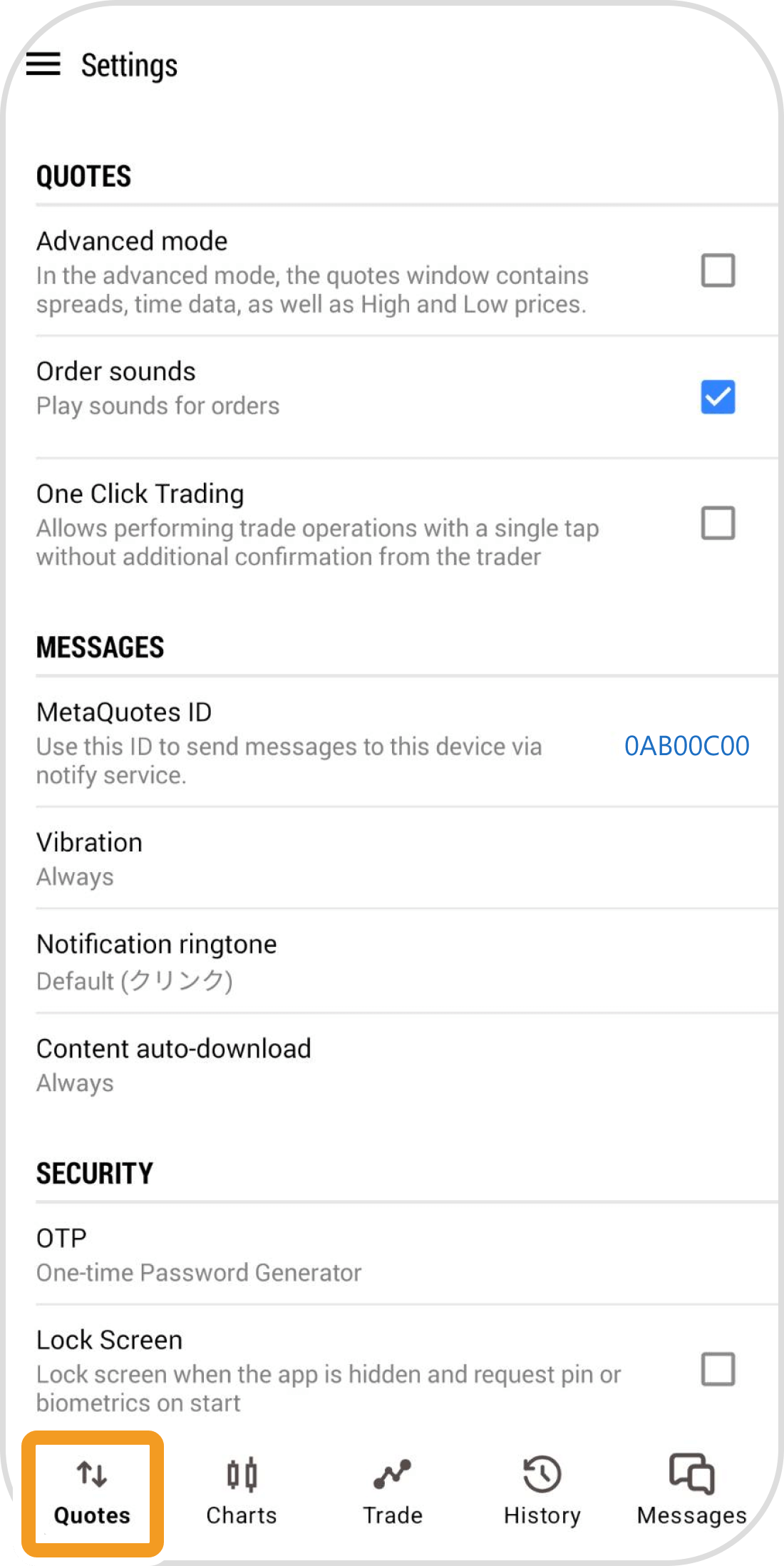Check the Lock Screen checkbox
Viewport: 784px width, 1566px height.
718,1369
